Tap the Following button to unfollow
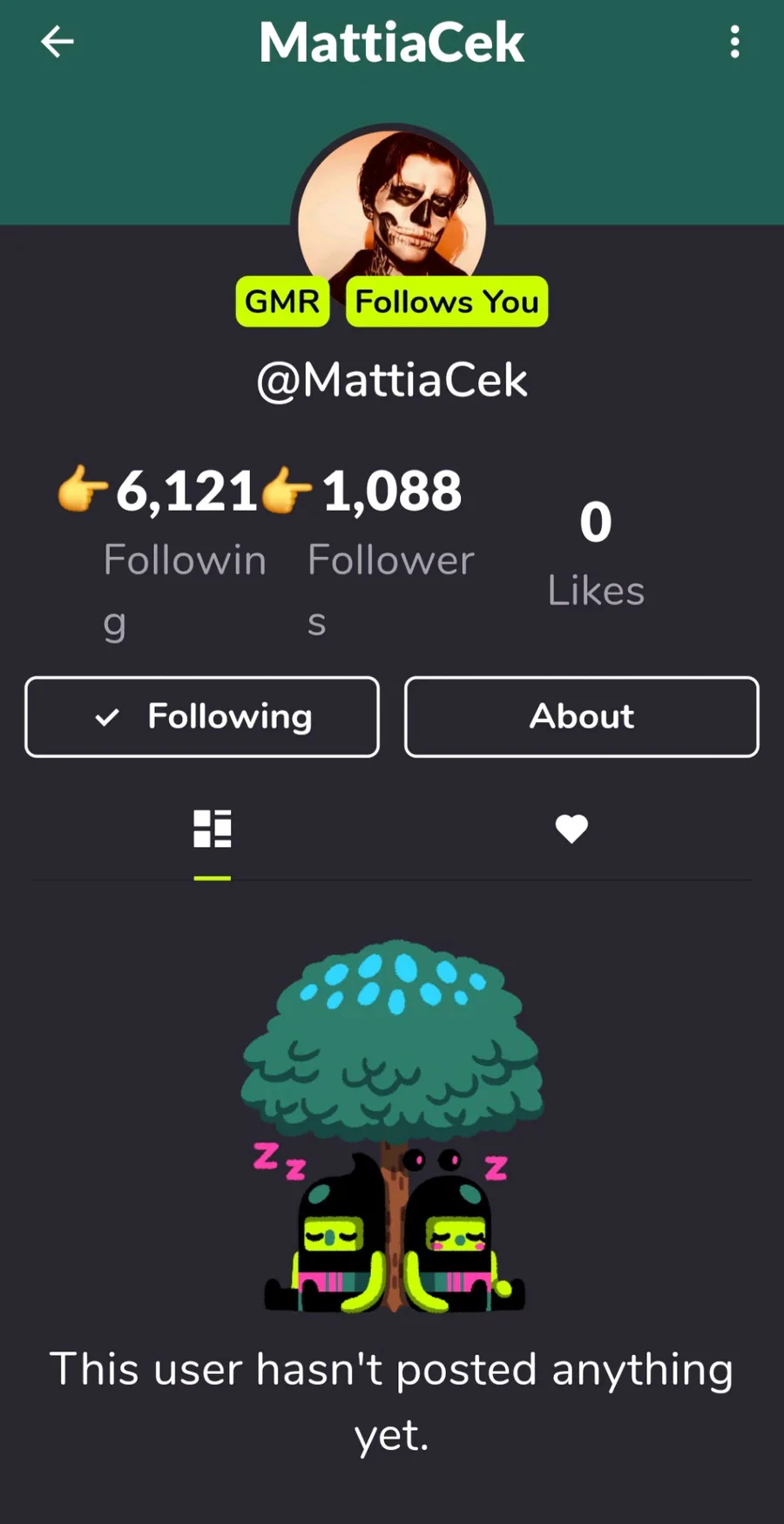Screen dimensions: 784x1524 [202, 716]
